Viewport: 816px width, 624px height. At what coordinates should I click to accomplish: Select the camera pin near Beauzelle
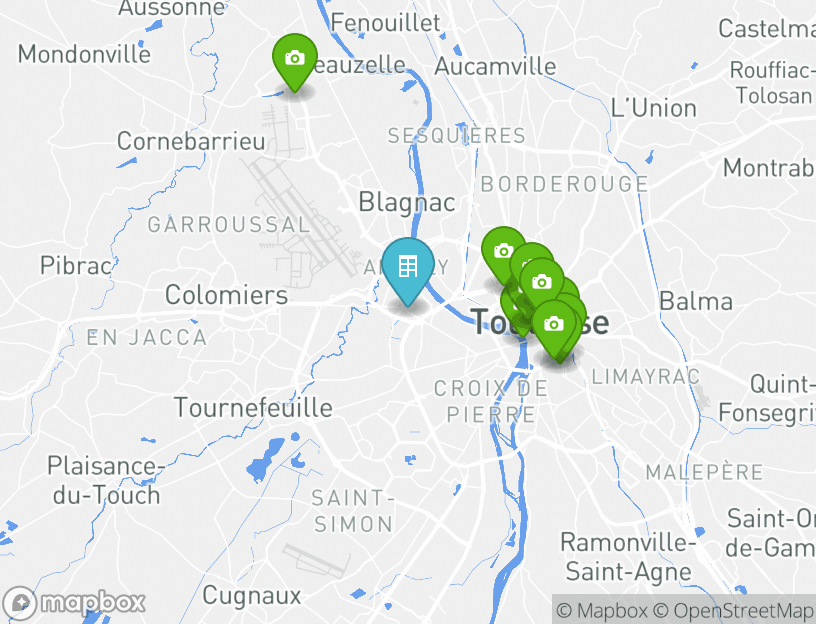pos(294,59)
